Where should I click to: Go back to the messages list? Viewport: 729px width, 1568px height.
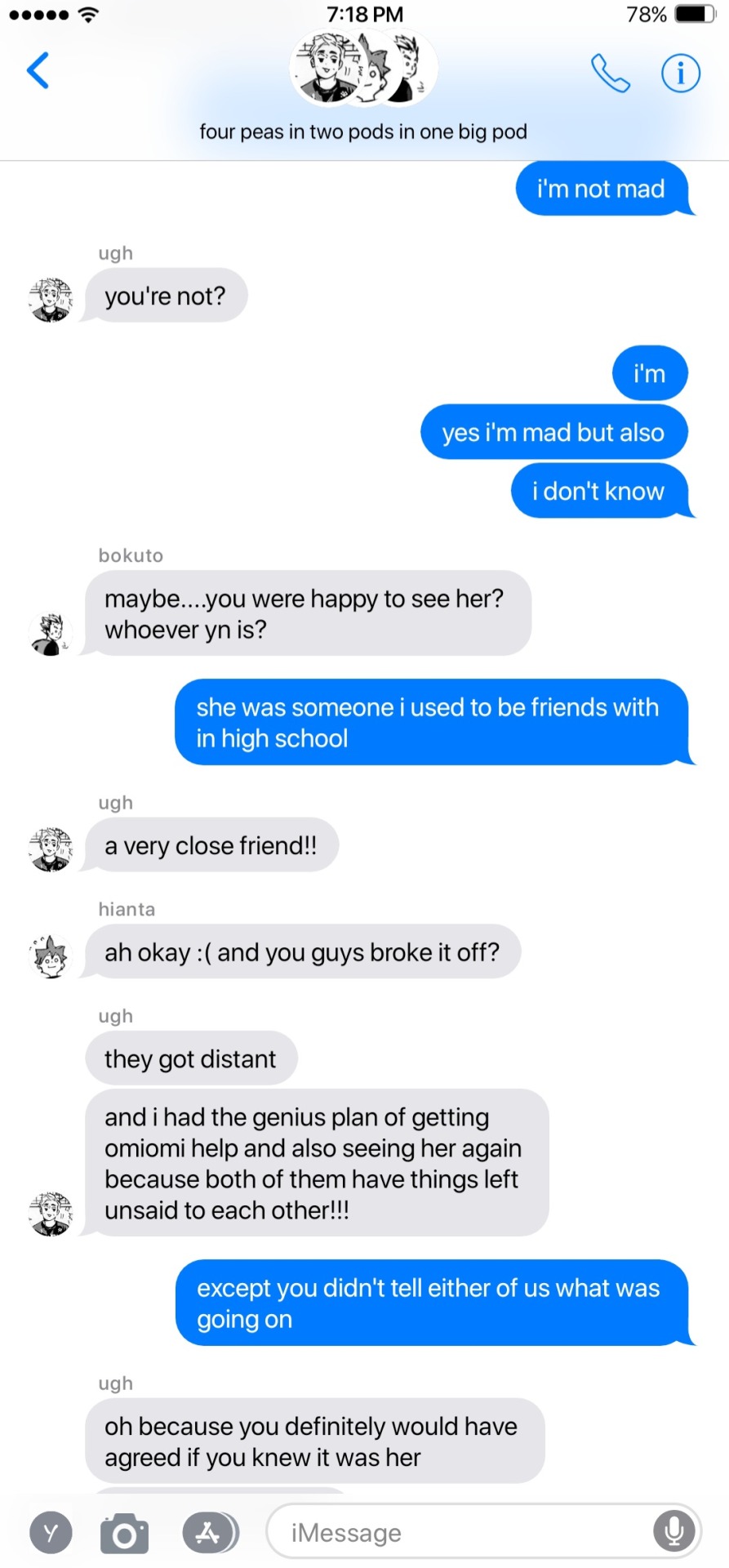pyautogui.click(x=38, y=71)
